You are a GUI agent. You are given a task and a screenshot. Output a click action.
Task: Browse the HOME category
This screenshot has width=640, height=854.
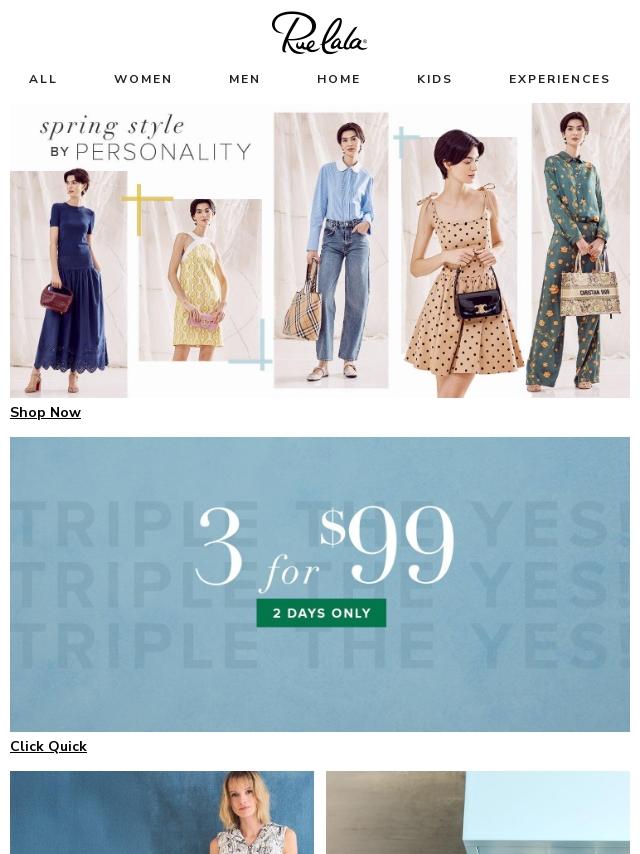338,79
